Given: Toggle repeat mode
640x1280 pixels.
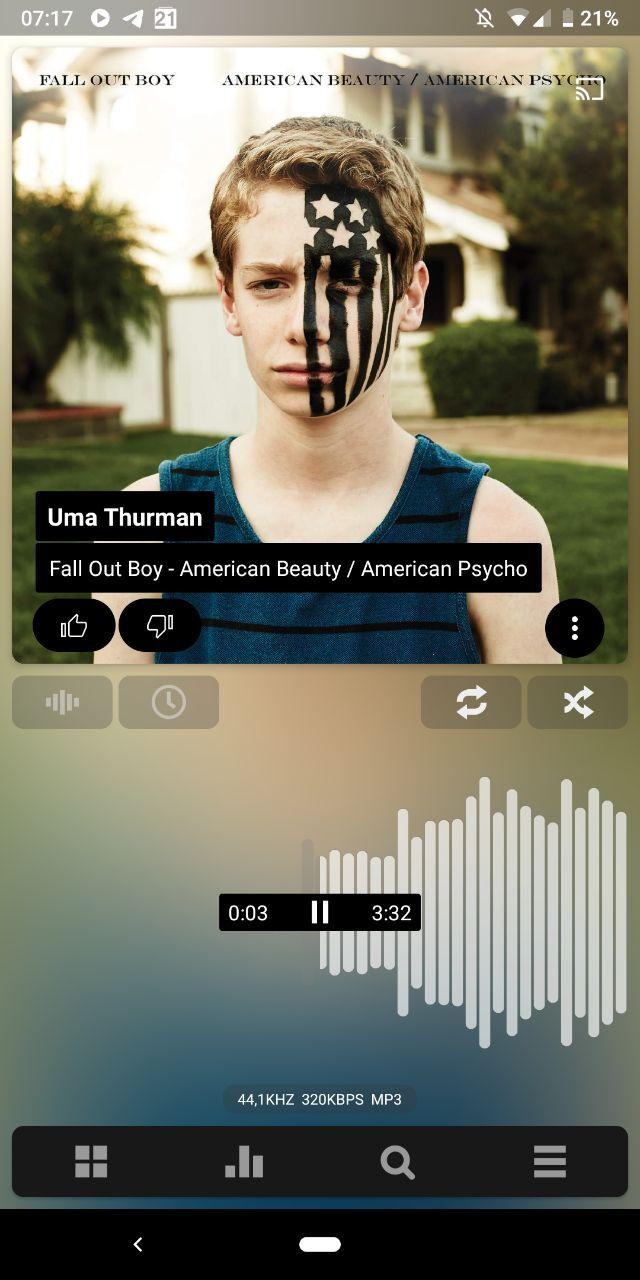Looking at the screenshot, I should point(471,702).
